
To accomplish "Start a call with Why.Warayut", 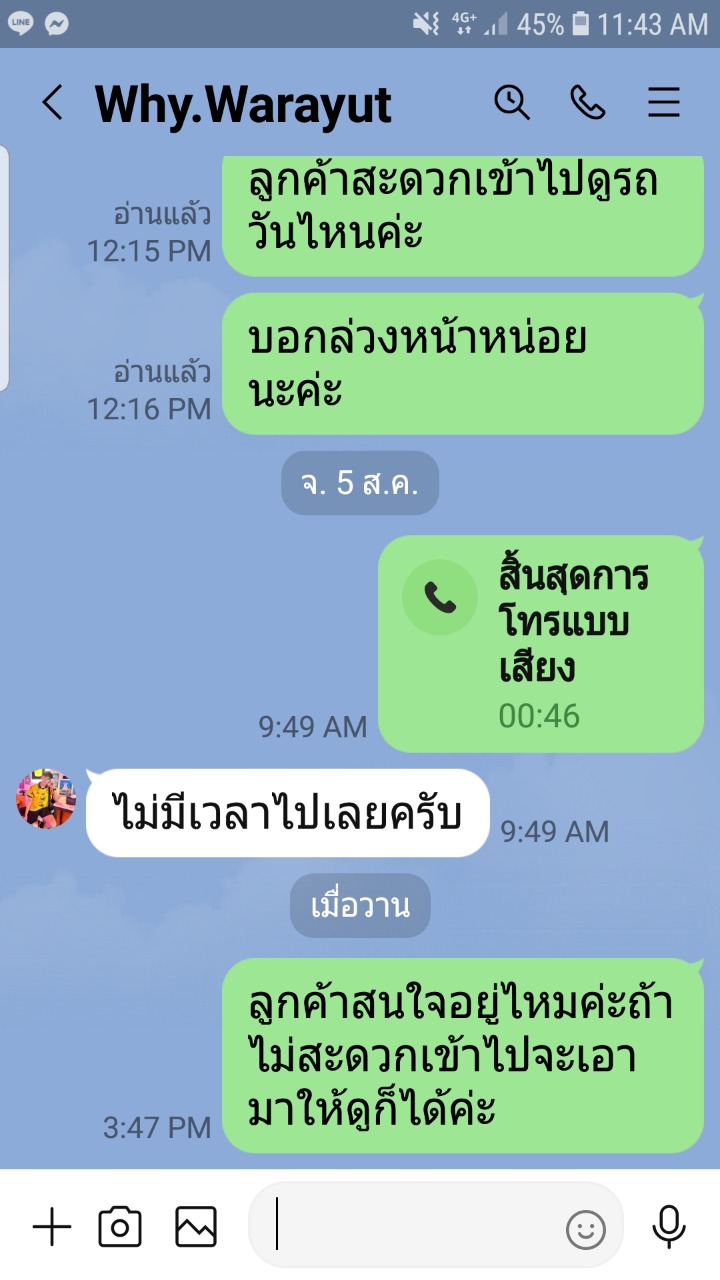I will (588, 102).
